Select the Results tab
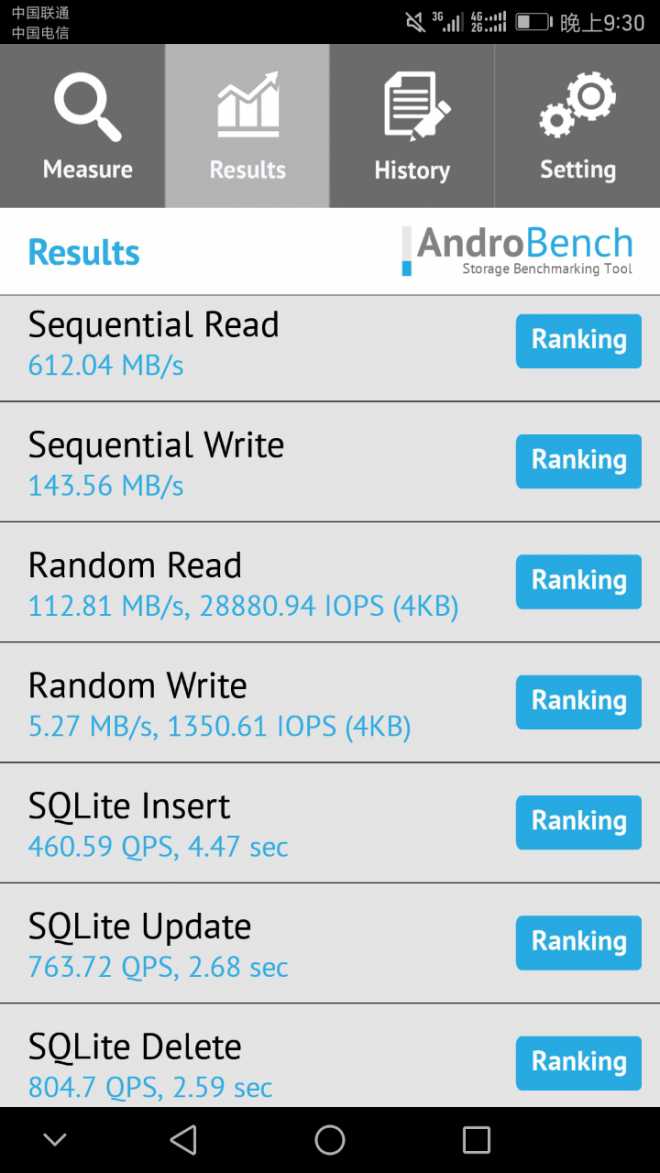This screenshot has width=660, height=1173. coord(247,126)
